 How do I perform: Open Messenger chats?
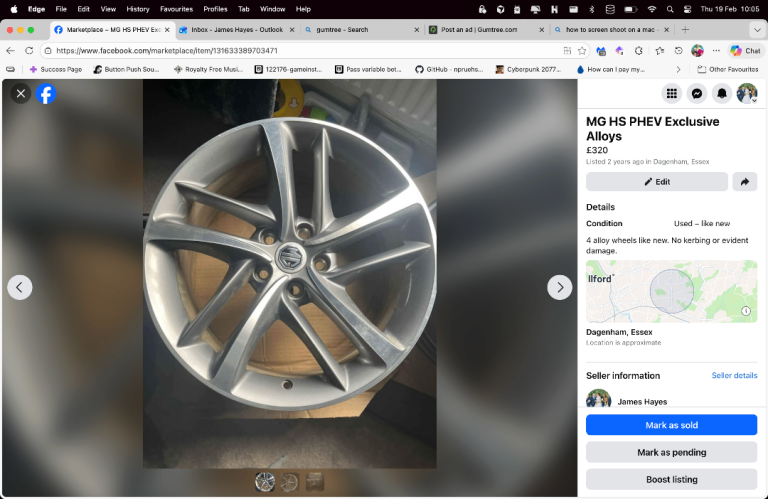pyautogui.click(x=697, y=94)
